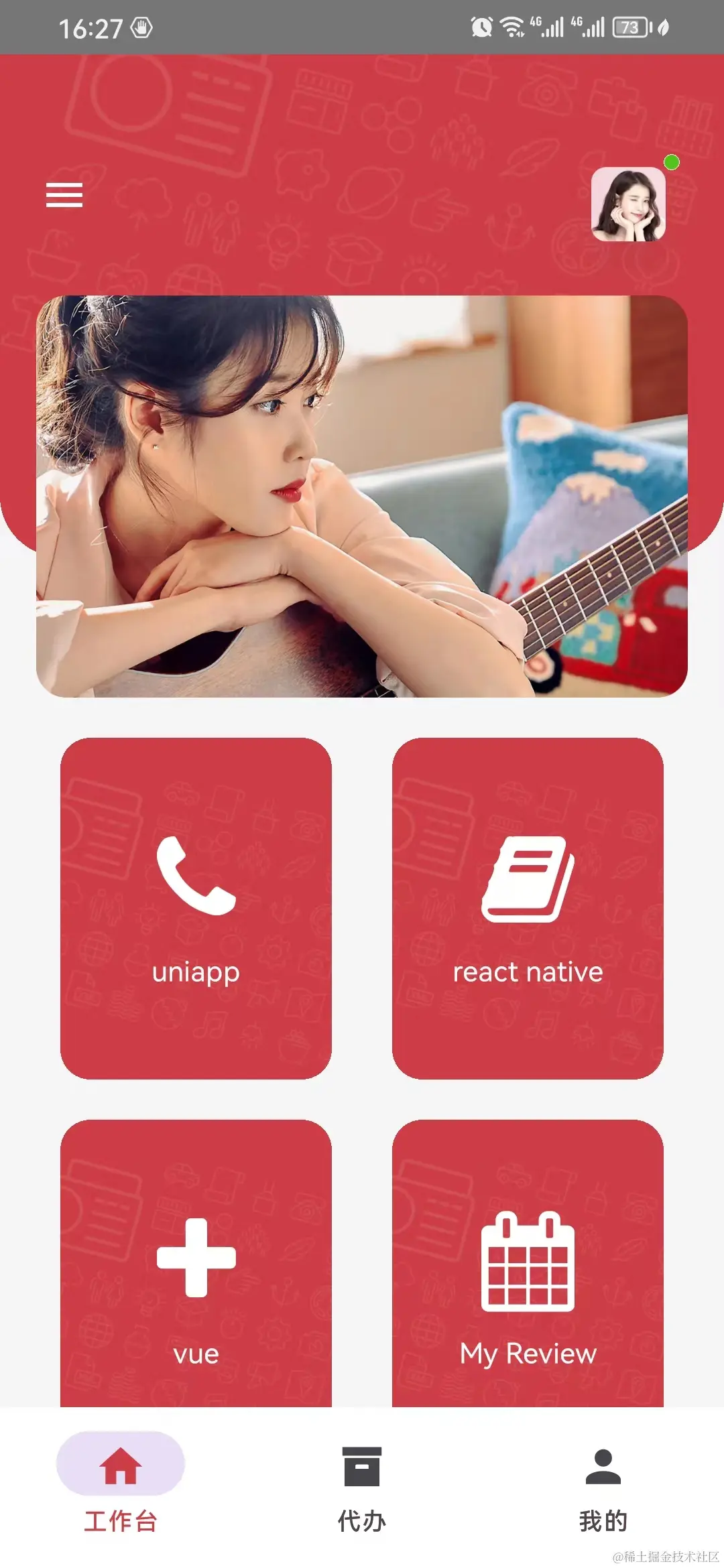Image resolution: width=724 pixels, height=1568 pixels.
Task: Open the uniapp card
Action: 196,908
